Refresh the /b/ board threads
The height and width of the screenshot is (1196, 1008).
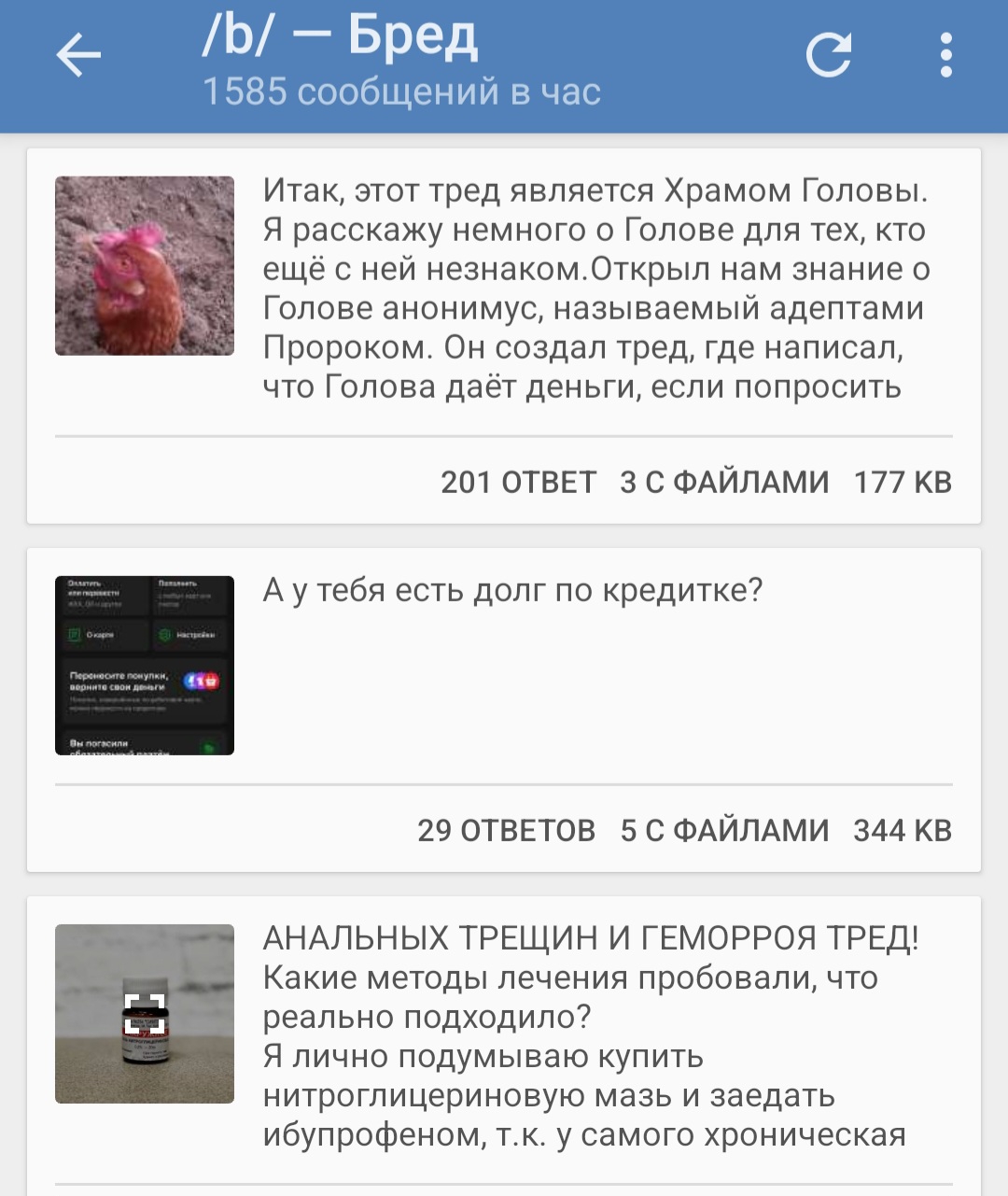(829, 55)
